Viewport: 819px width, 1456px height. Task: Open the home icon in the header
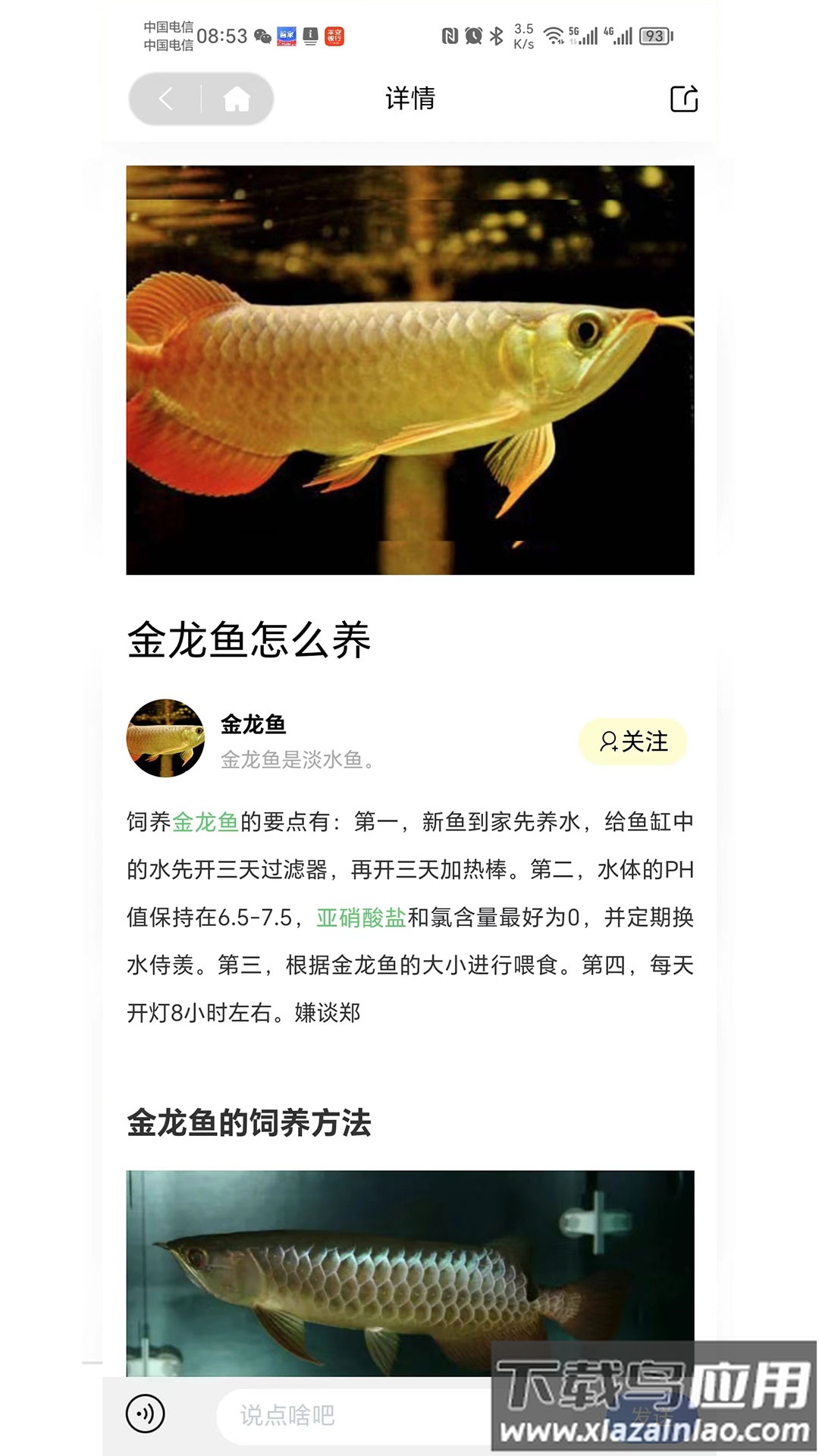coord(237,99)
